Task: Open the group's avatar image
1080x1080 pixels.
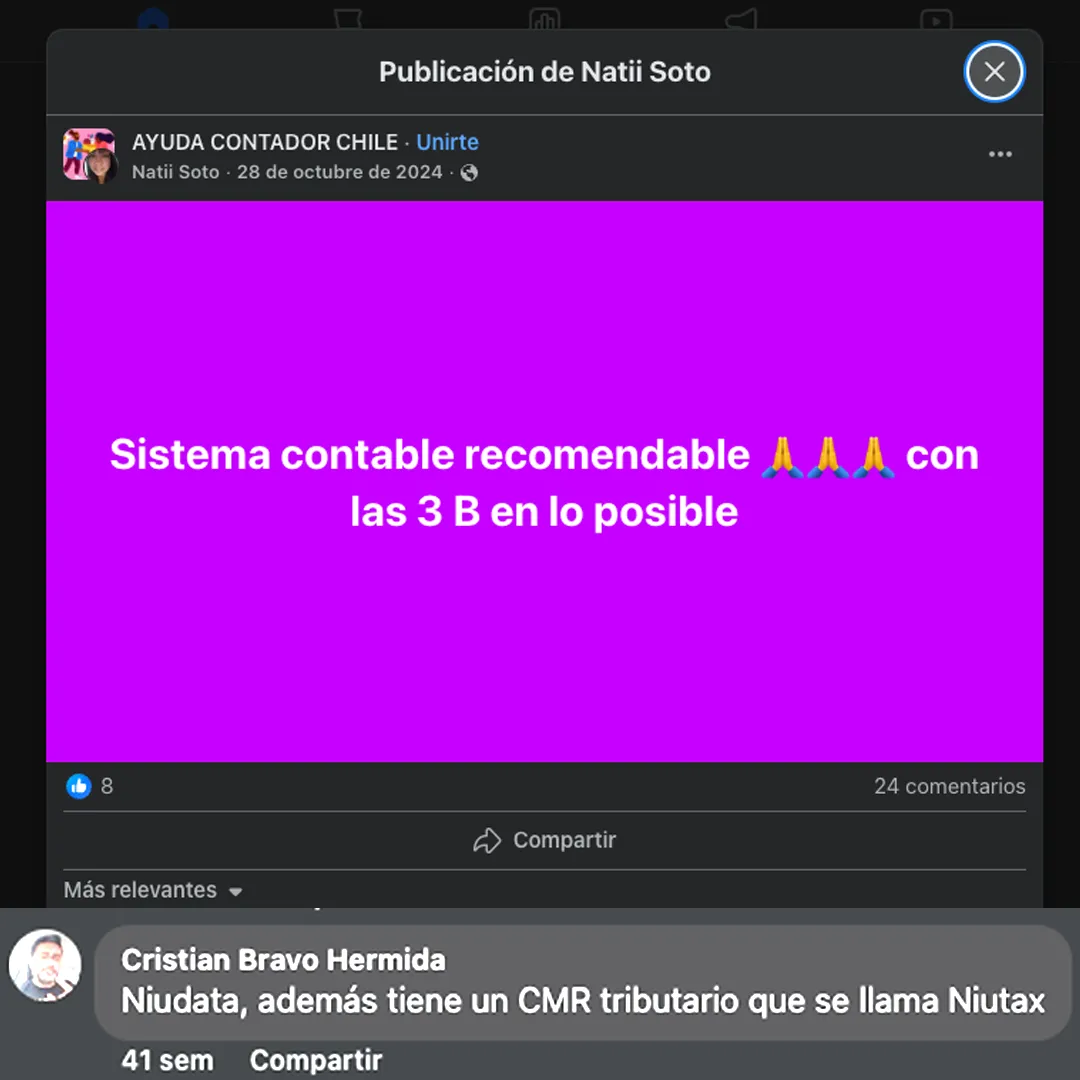Action: 89,155
